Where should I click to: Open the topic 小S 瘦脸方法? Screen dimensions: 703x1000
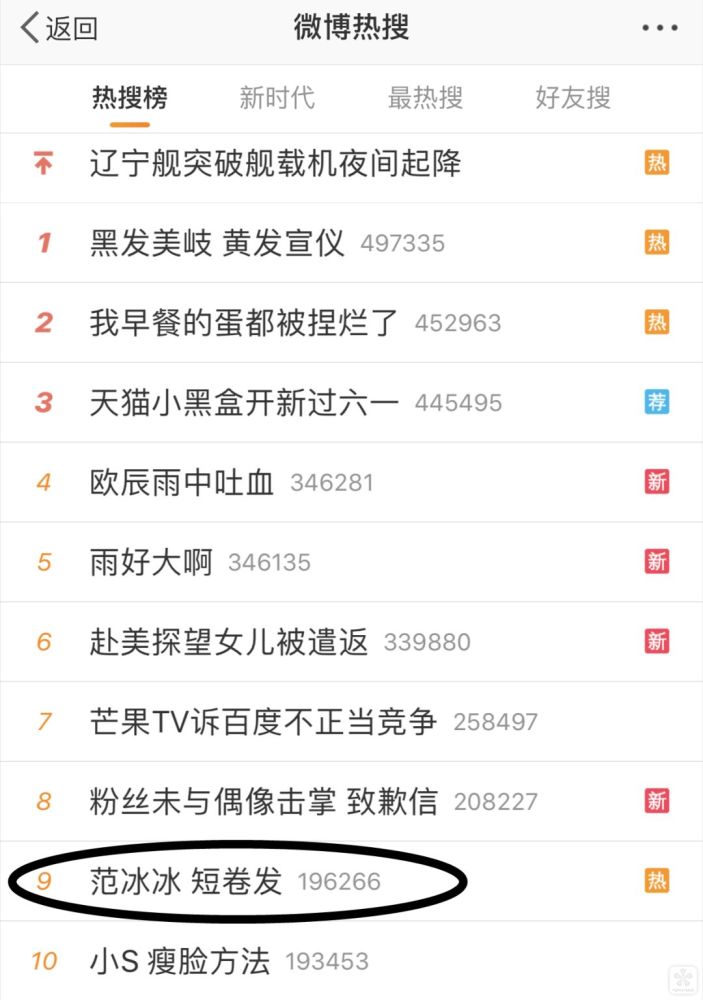point(180,962)
